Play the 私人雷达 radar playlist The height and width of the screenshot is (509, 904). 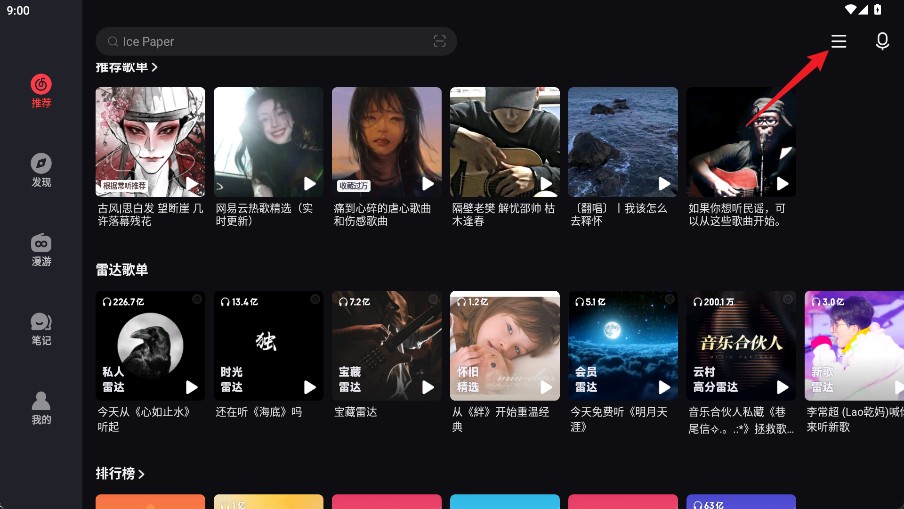click(191, 387)
